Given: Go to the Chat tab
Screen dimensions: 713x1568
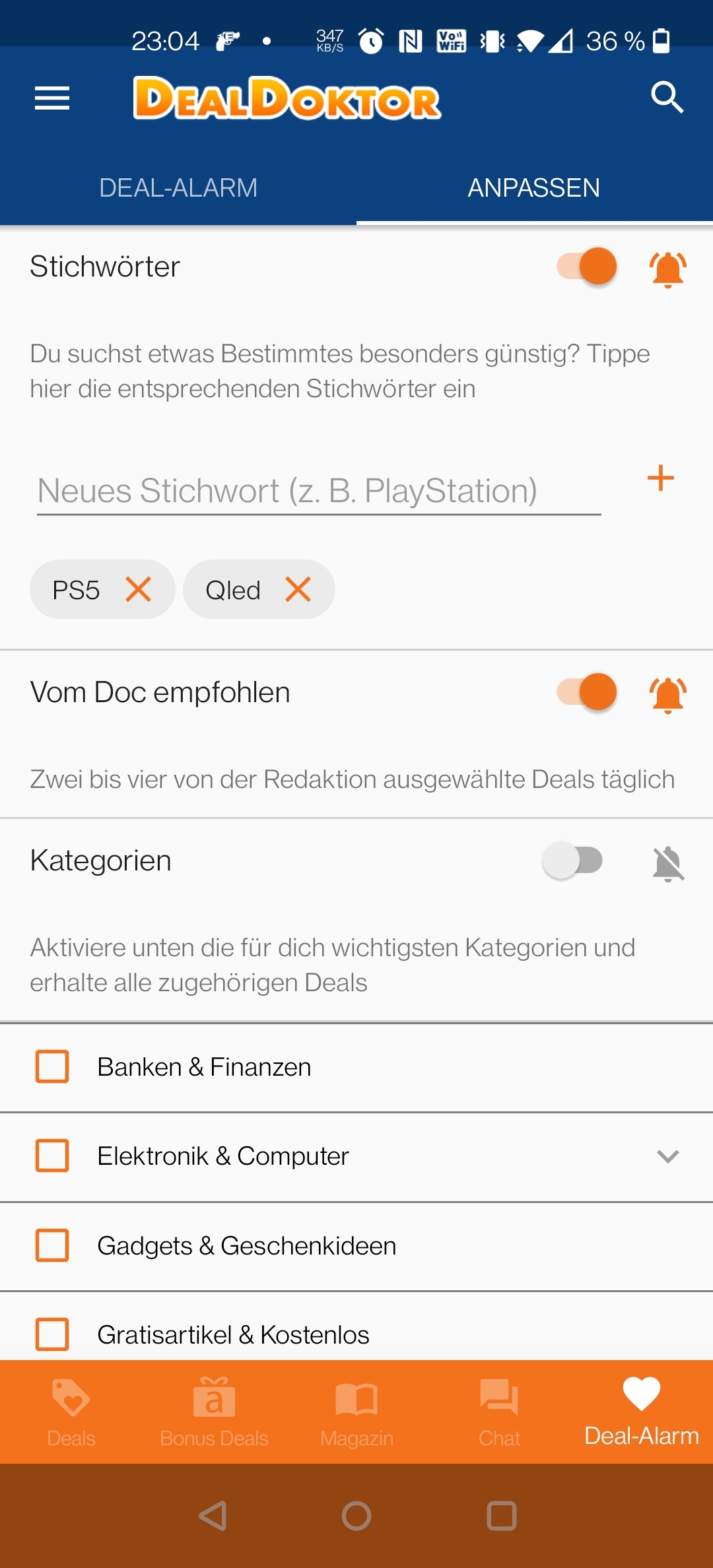Looking at the screenshot, I should pyautogui.click(x=499, y=1412).
